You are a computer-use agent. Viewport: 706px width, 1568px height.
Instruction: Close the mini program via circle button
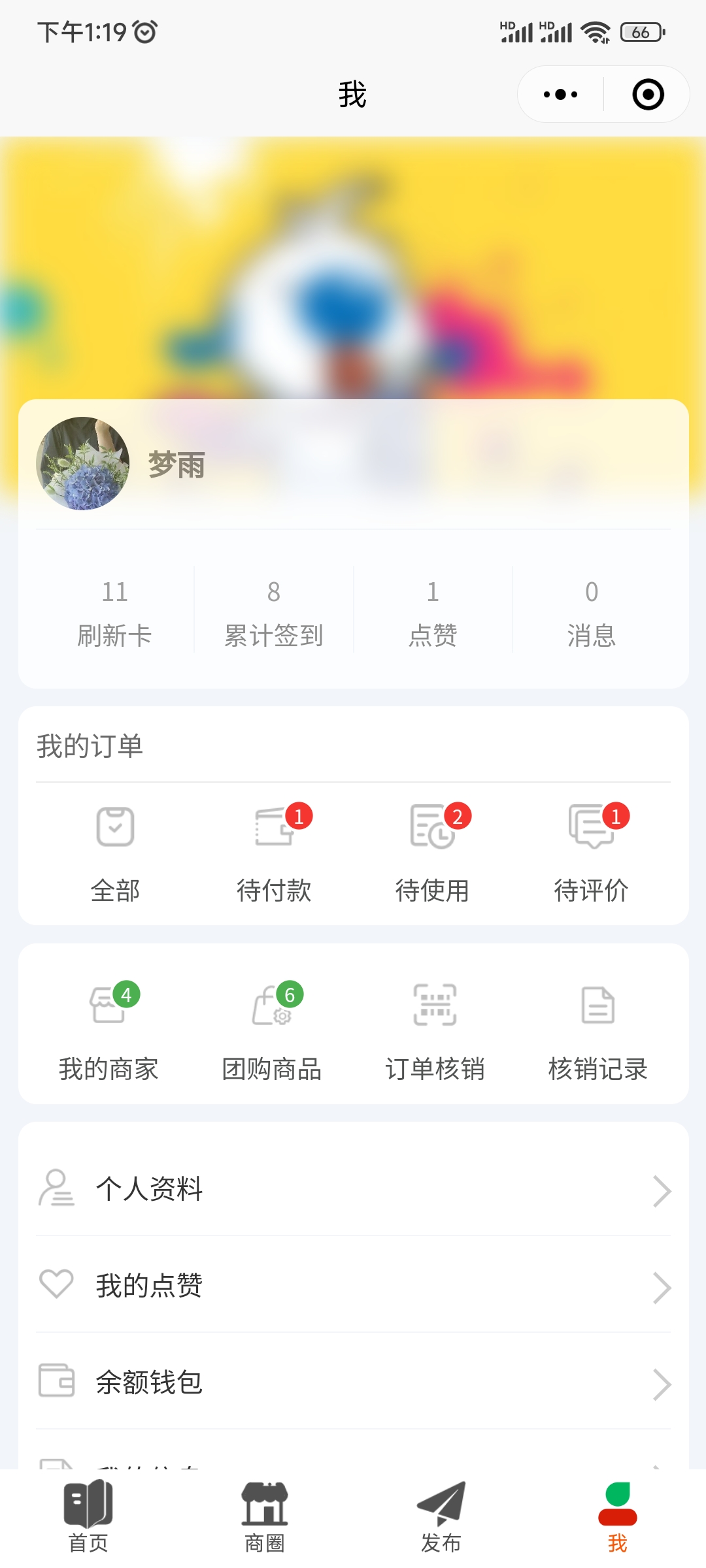coord(648,95)
